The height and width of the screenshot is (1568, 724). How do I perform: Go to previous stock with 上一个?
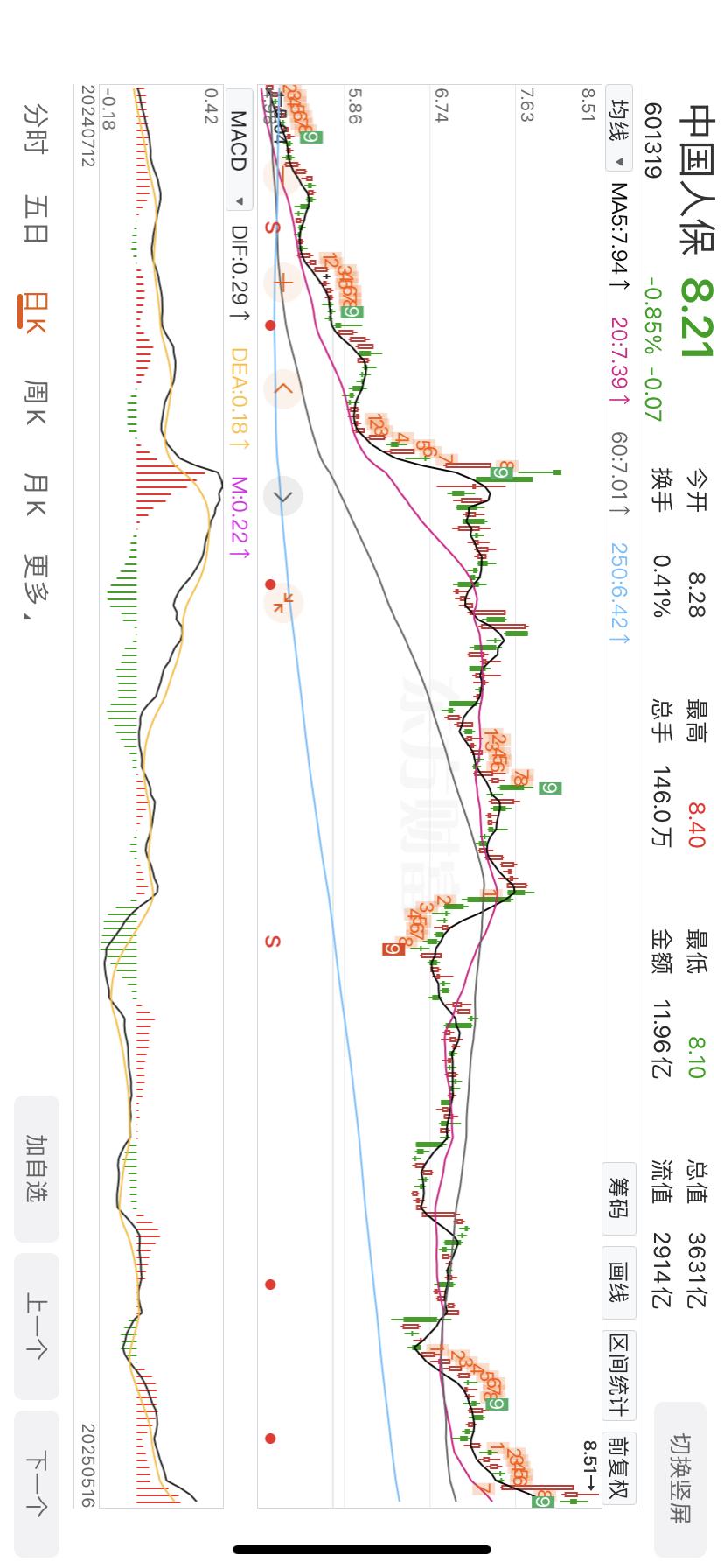tap(37, 1326)
